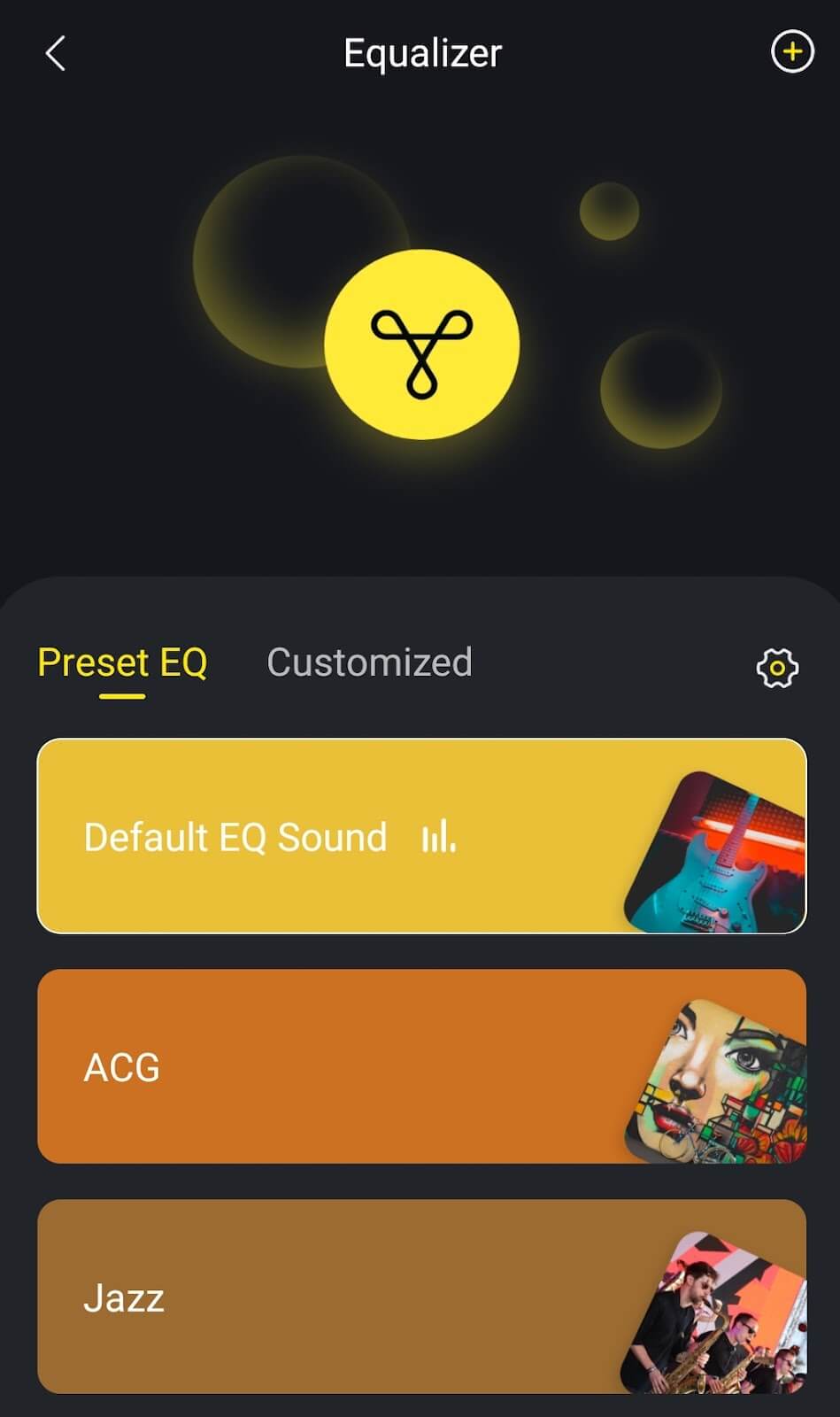Apply the ACG preset

pyautogui.click(x=354, y=1066)
